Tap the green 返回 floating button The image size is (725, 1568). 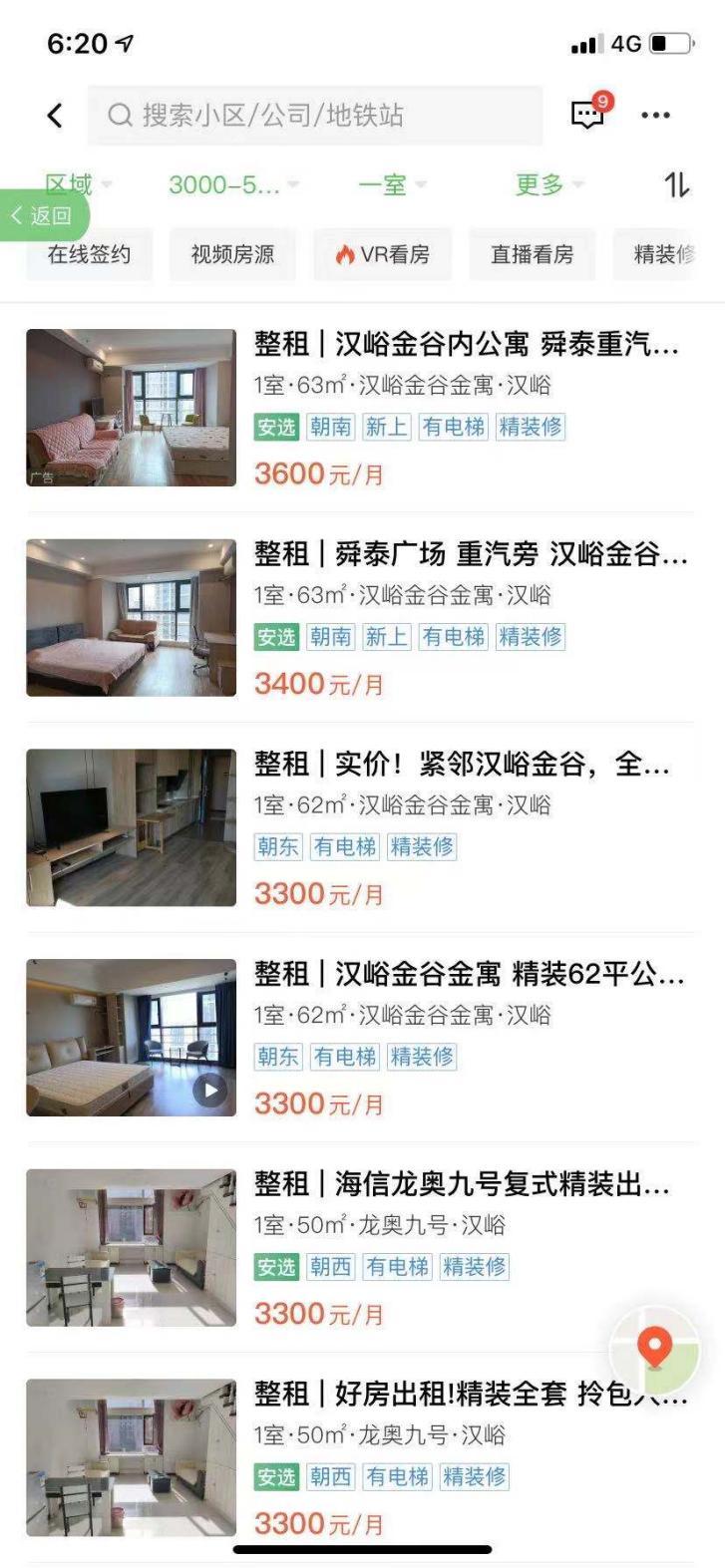(x=44, y=215)
